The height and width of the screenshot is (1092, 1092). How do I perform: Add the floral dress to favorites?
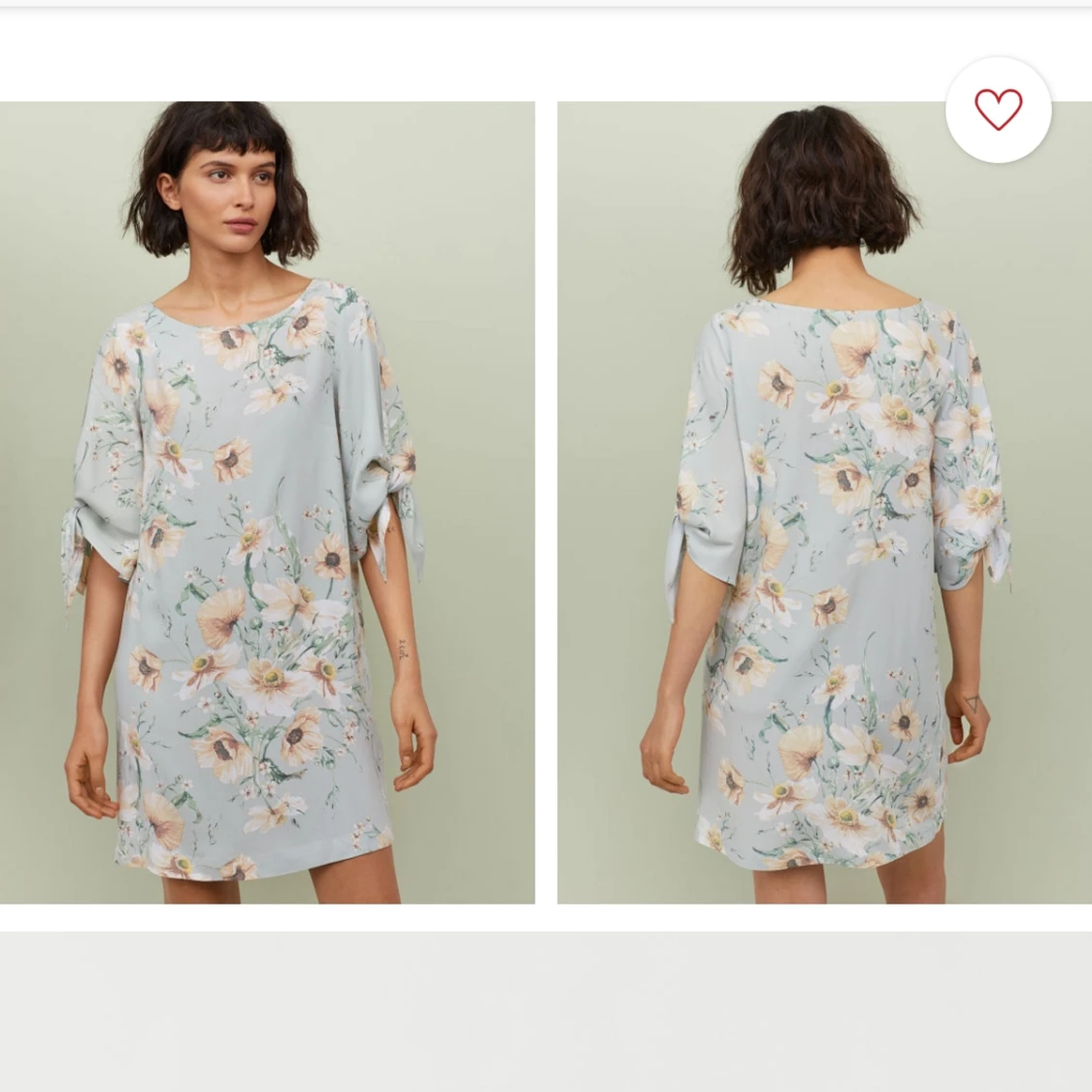pos(998,110)
